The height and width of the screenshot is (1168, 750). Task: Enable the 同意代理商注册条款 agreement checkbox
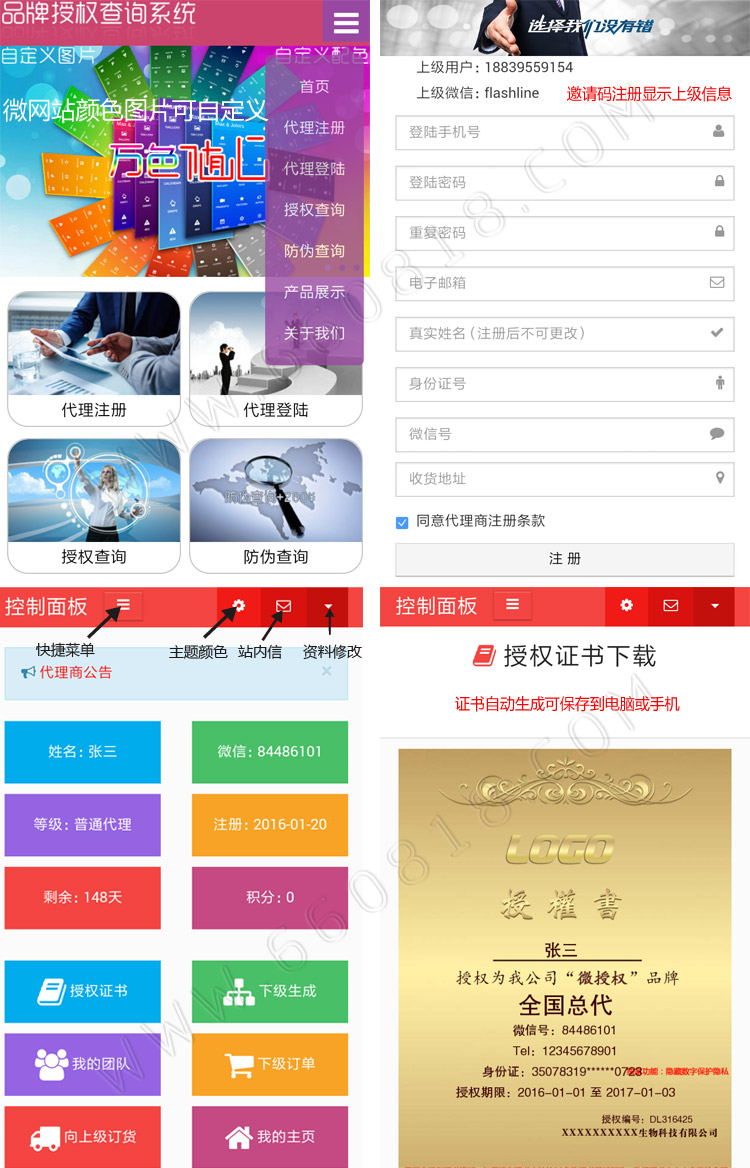tap(402, 522)
